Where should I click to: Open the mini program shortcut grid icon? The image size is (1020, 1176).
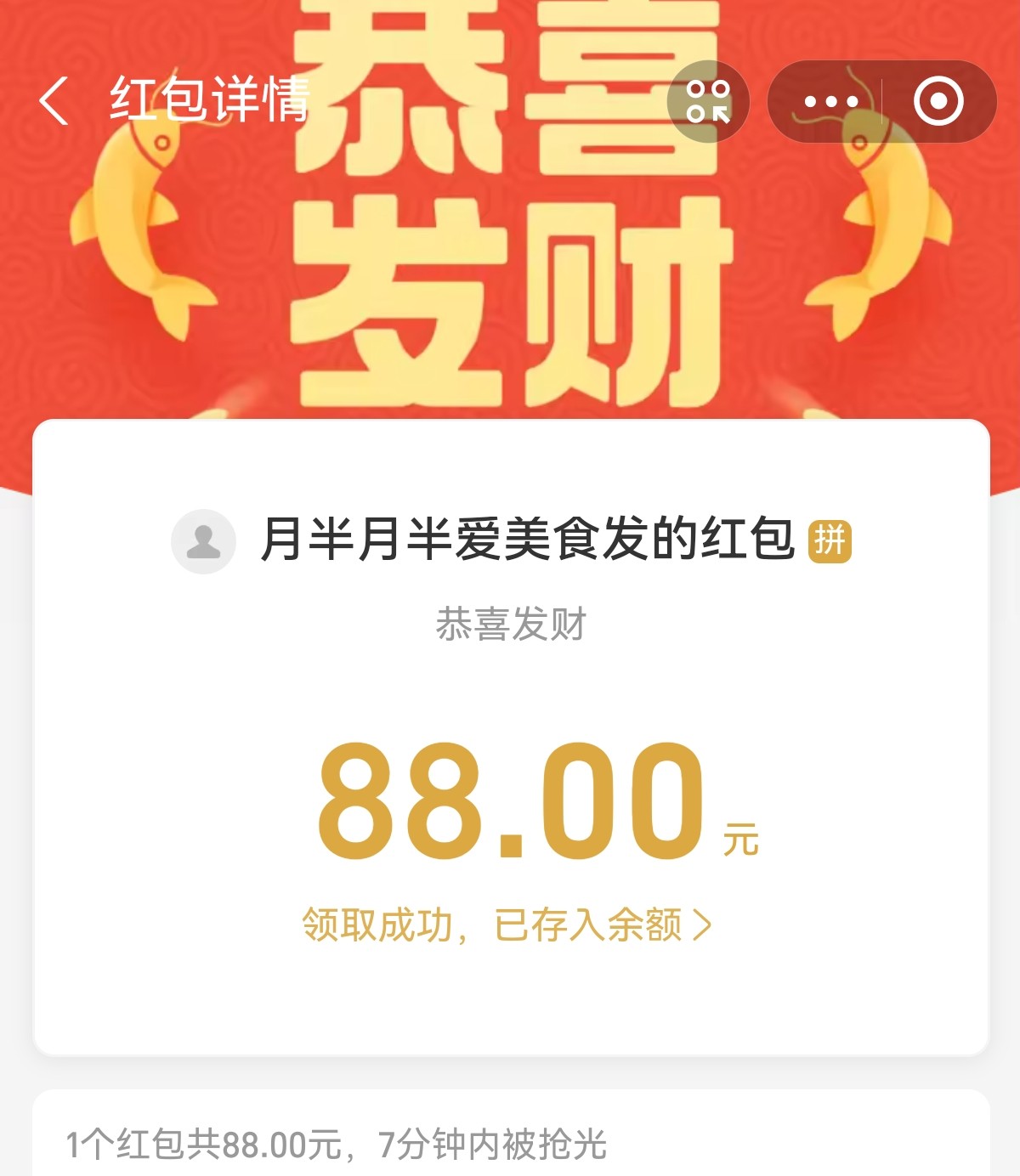[x=708, y=102]
